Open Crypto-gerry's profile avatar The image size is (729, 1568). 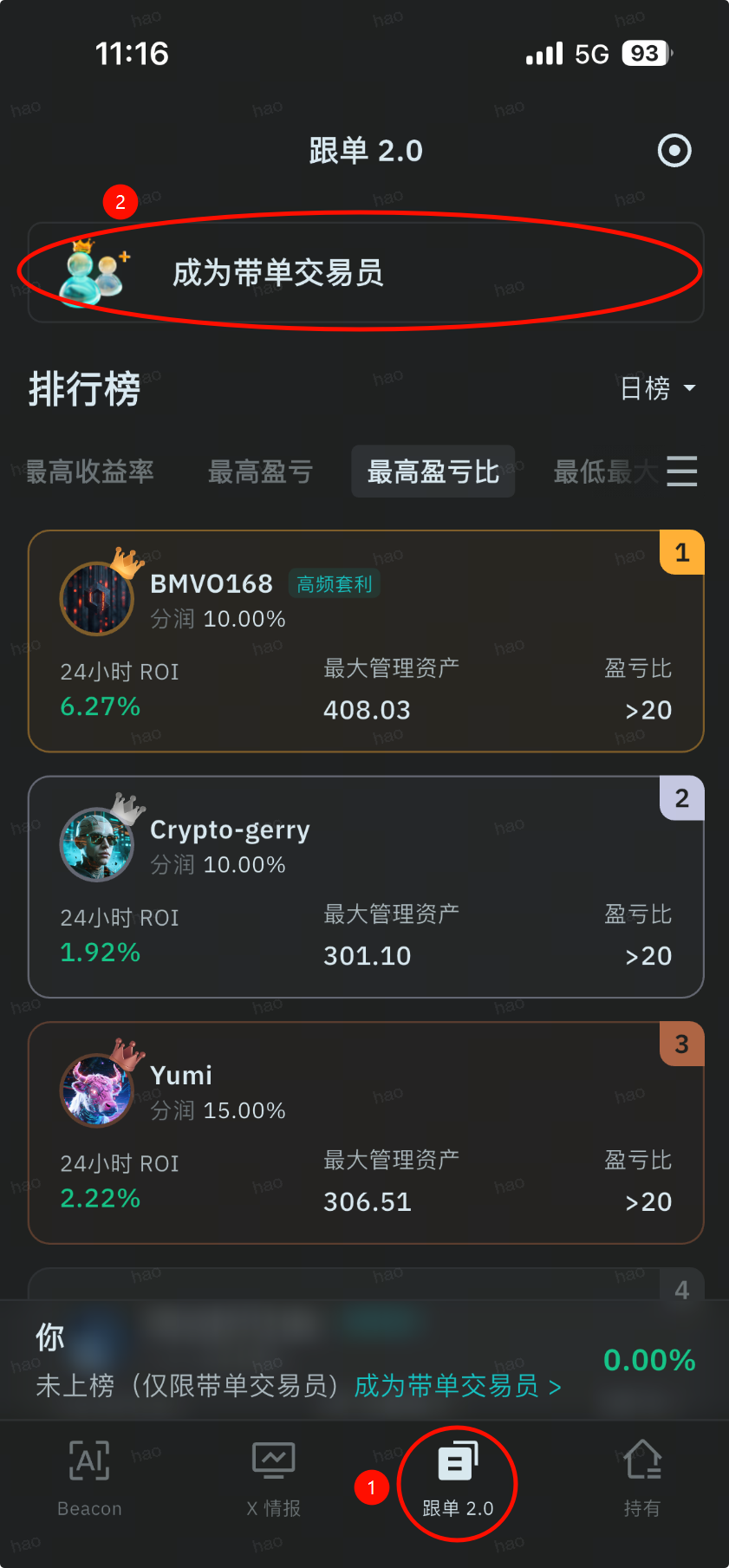tap(98, 844)
